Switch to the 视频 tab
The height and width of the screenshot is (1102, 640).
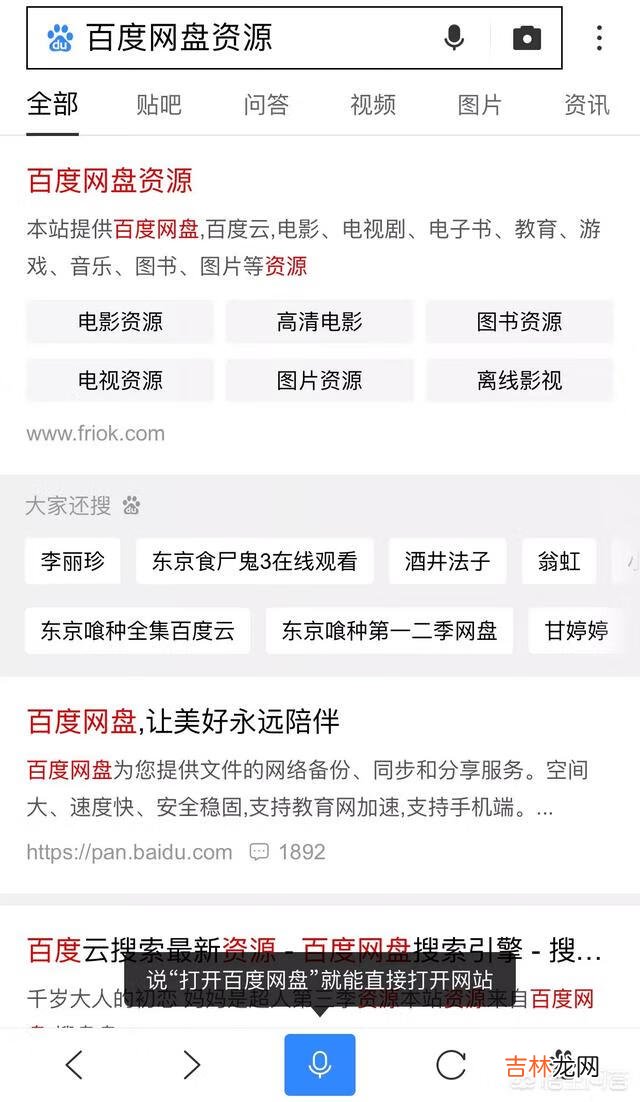pos(373,105)
